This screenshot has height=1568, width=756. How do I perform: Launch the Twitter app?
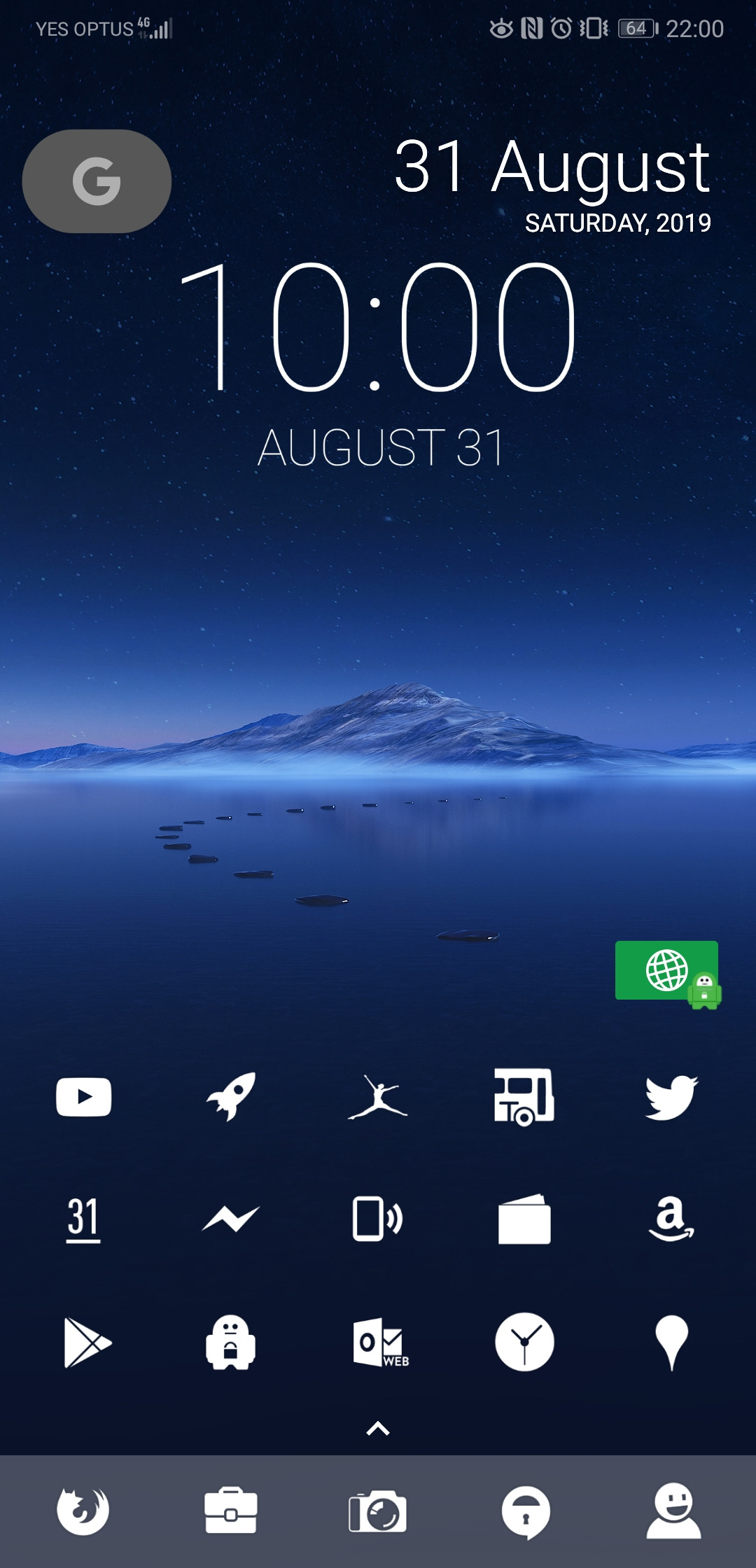point(671,1097)
